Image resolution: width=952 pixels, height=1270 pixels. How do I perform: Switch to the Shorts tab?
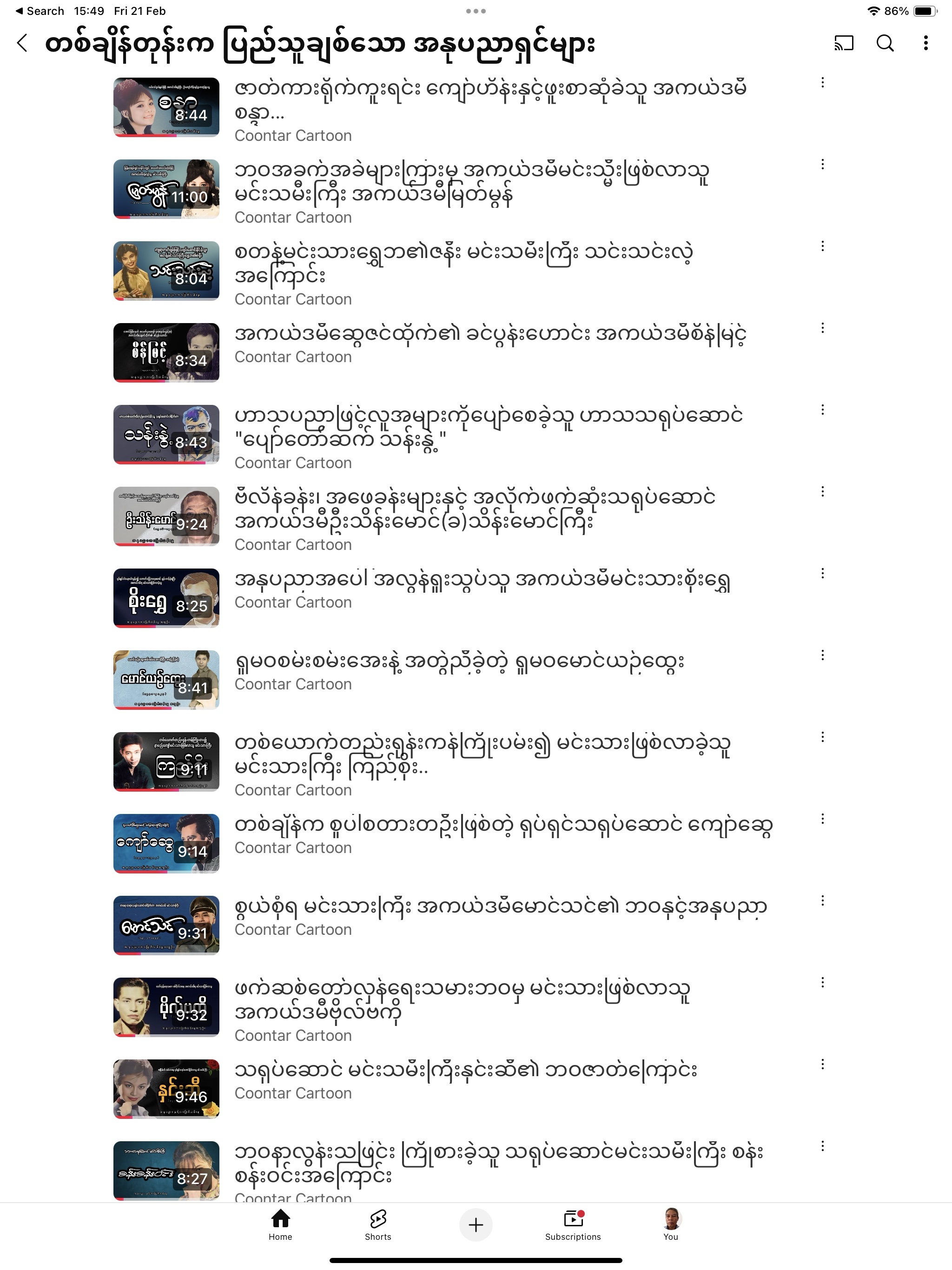(x=378, y=1224)
